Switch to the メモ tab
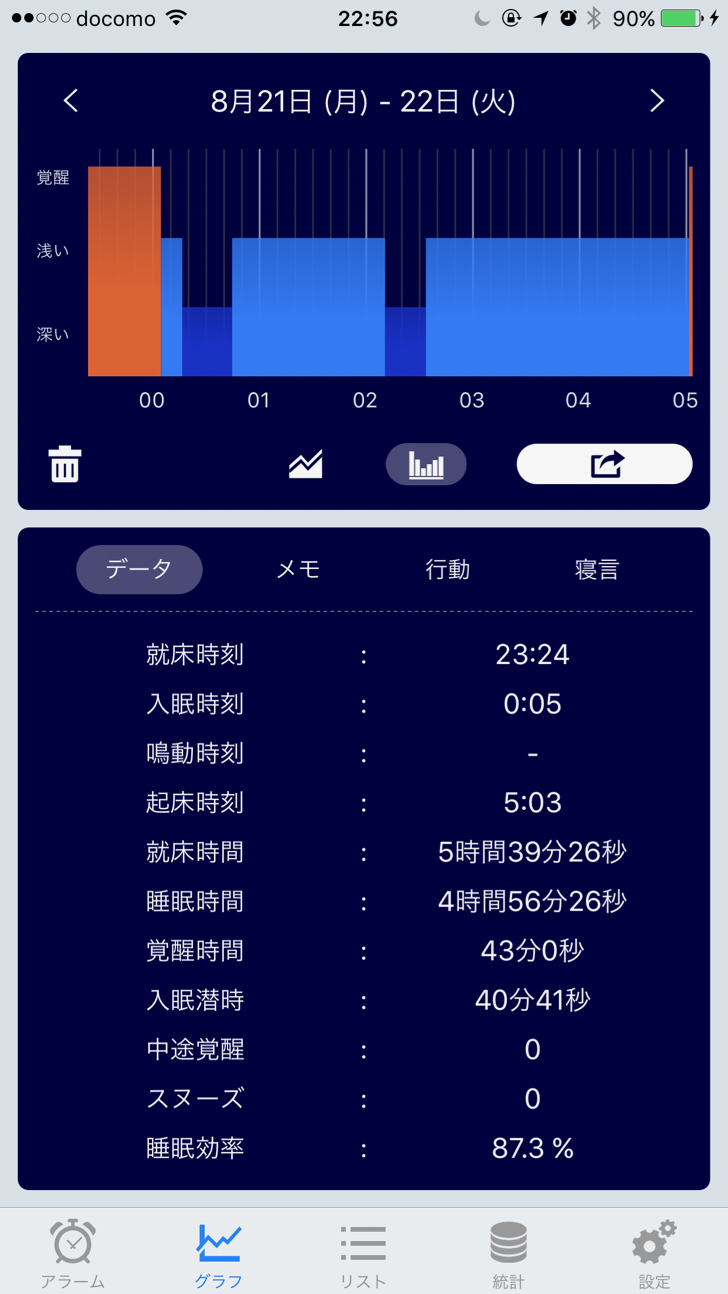The width and height of the screenshot is (728, 1294). point(298,569)
